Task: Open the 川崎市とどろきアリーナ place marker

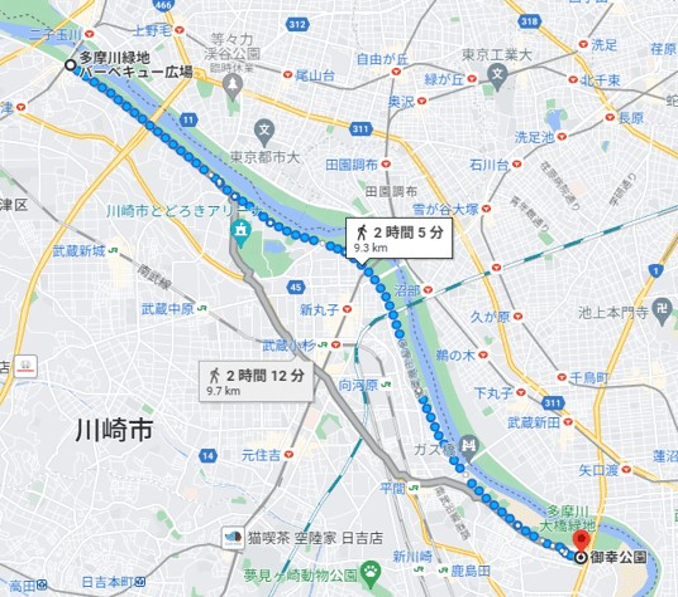Action: coord(240,231)
